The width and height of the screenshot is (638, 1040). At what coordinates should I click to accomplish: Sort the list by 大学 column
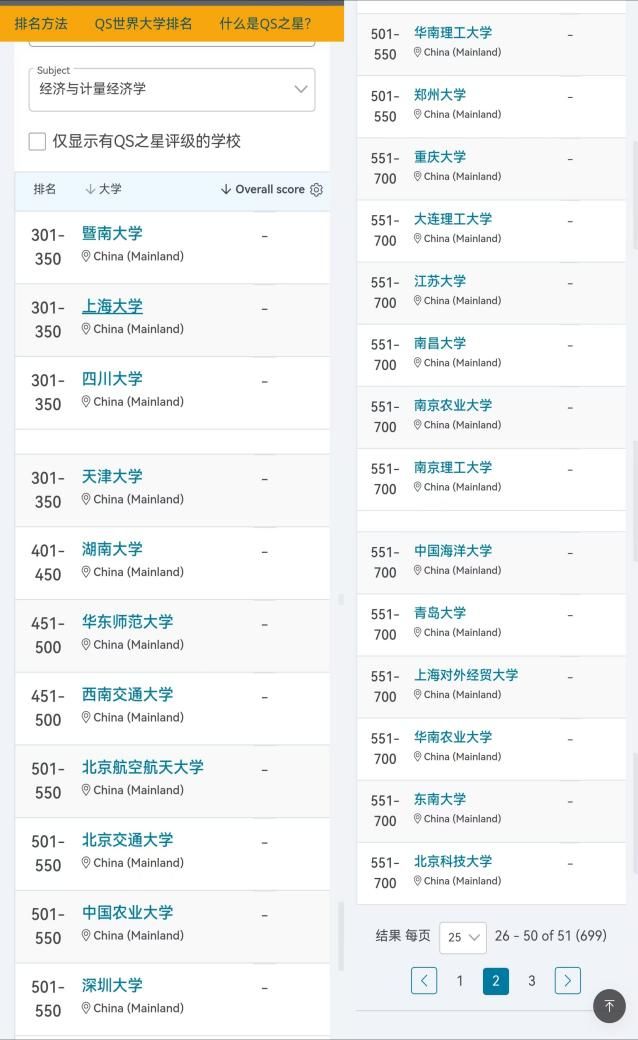point(103,189)
